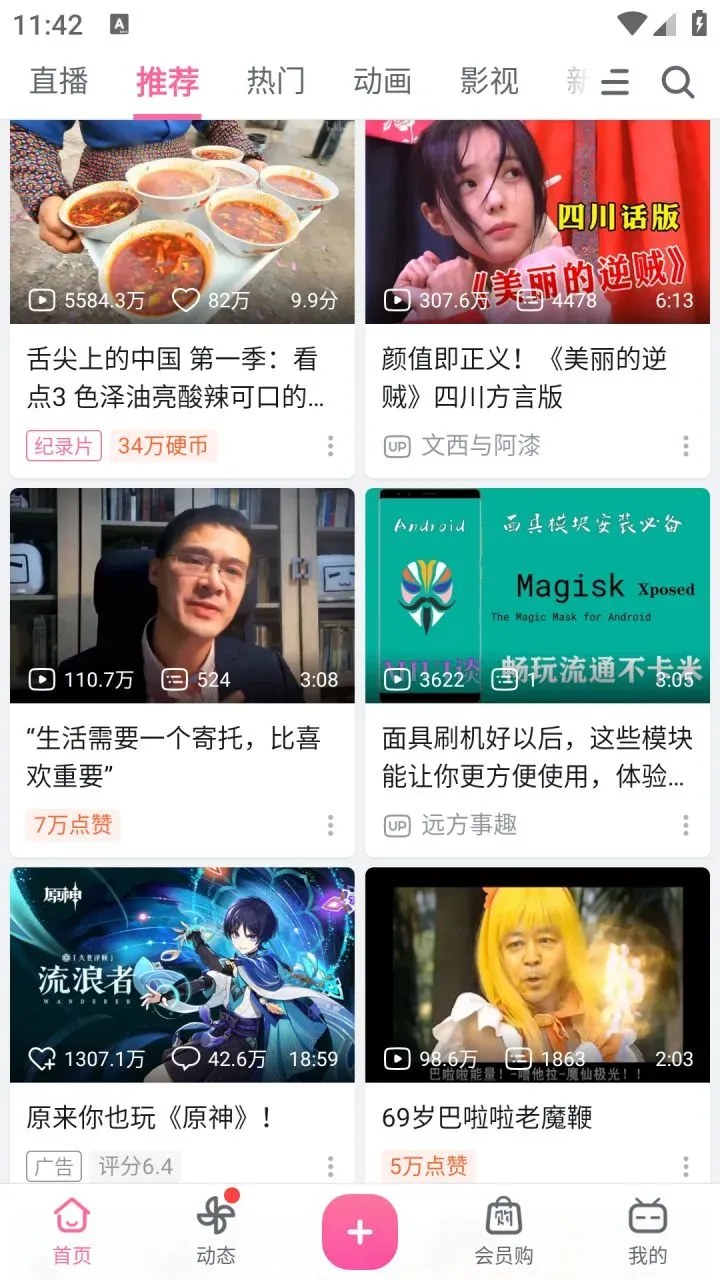This screenshot has height=1280, width=720.
Task: Open more options beside 7万点赞
Action: (330, 825)
